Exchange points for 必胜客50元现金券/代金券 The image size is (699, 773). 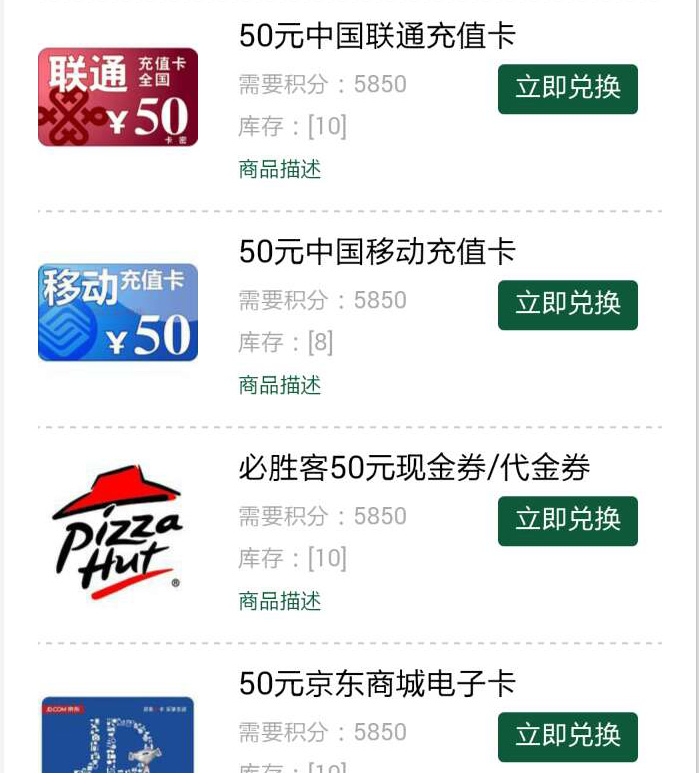coord(567,521)
